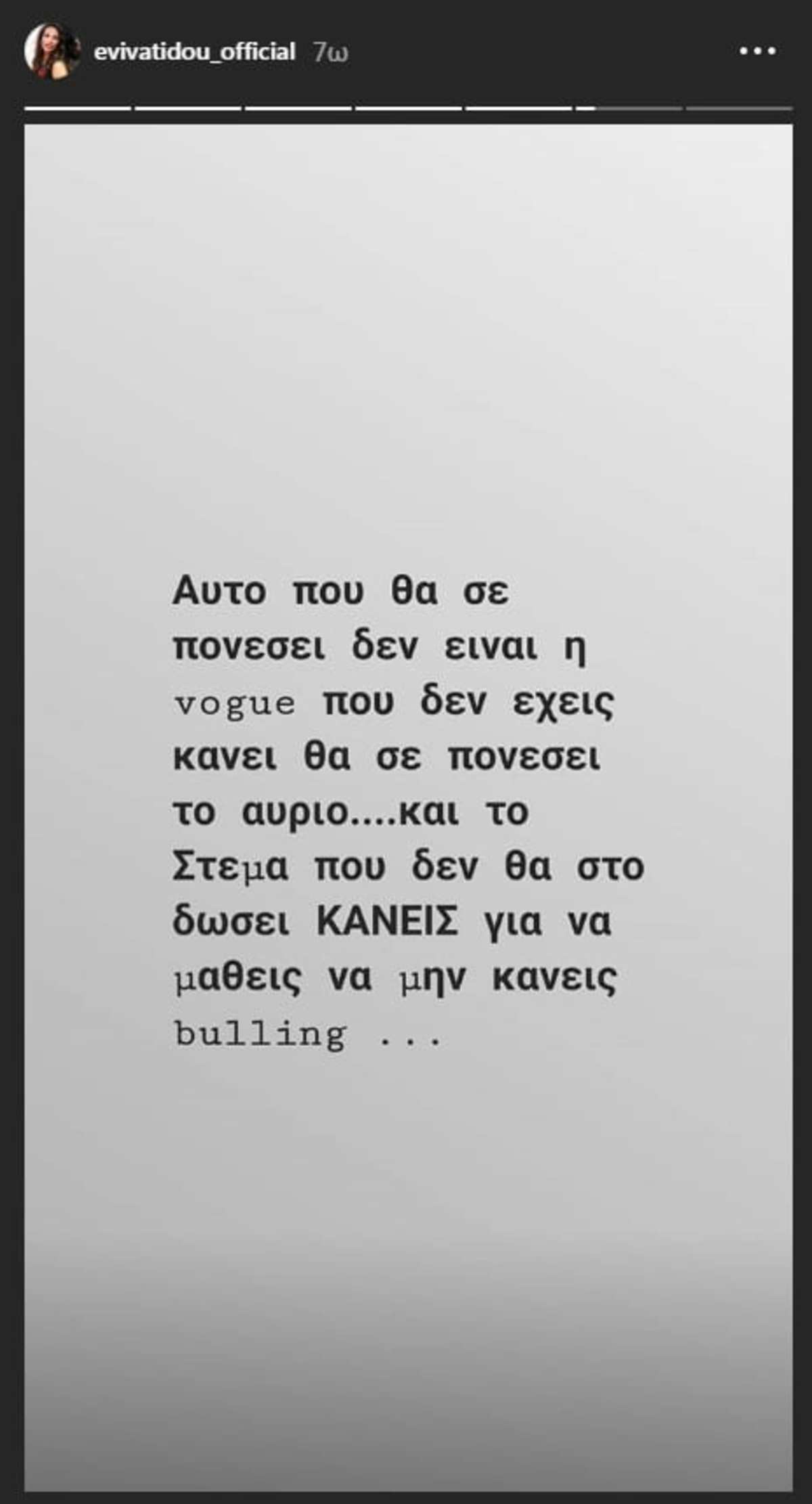Screen dimensions: 812x1504
Task: Open the three-dot story options menu
Action: tap(757, 51)
